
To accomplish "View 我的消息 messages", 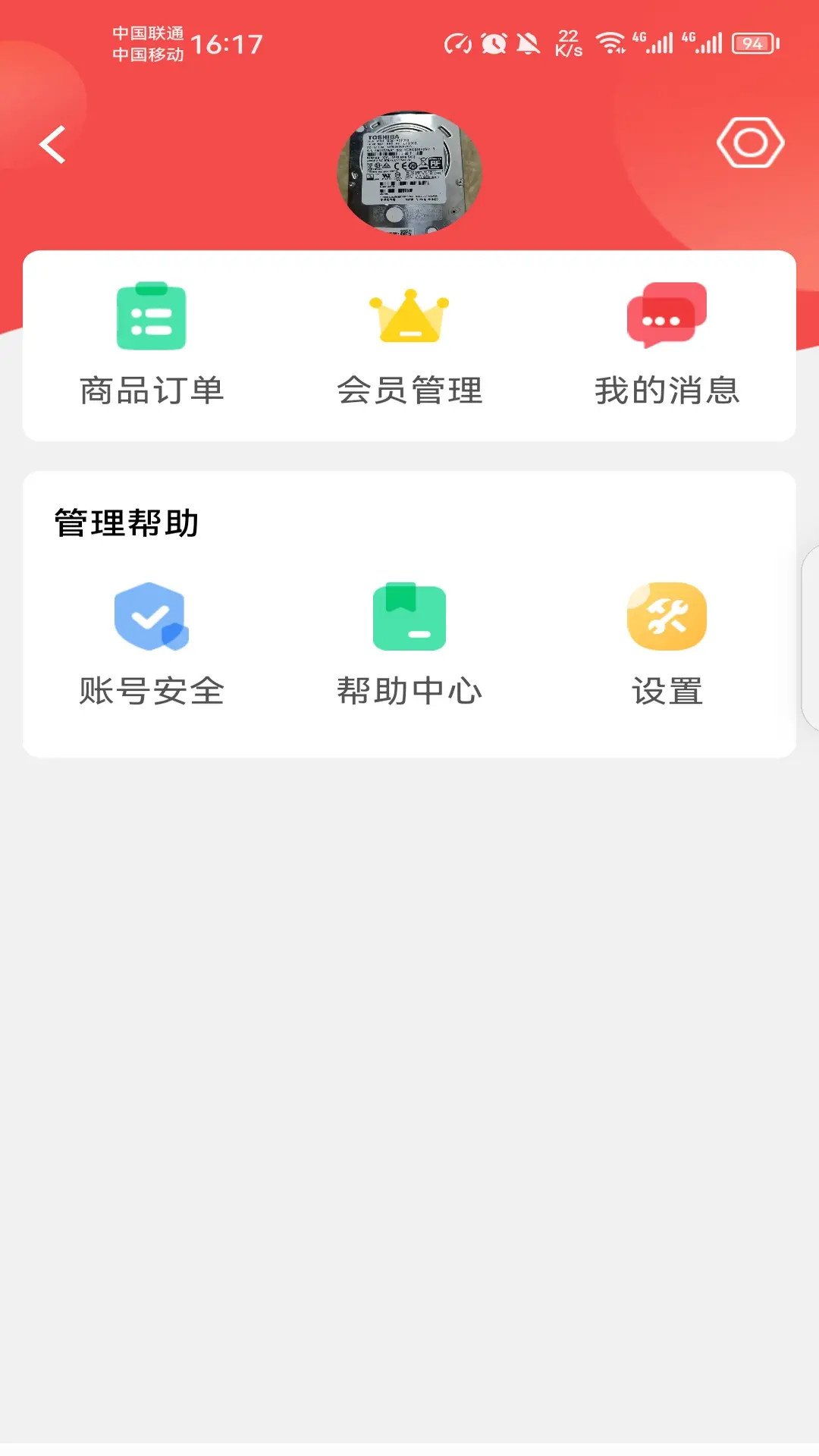I will point(667,344).
